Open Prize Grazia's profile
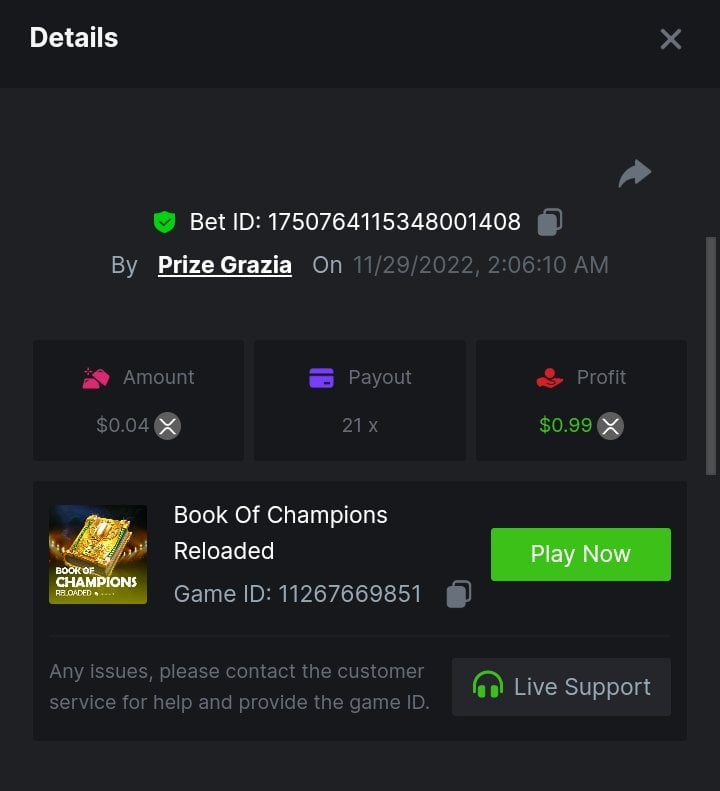This screenshot has height=791, width=720. click(x=225, y=265)
